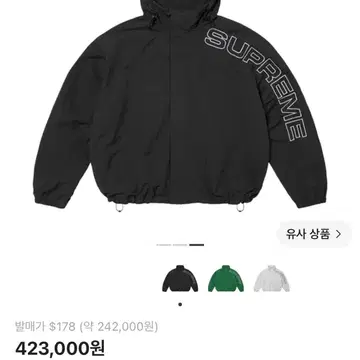
Task: Open the main Supreme jacket product image
Action: (x=180, y=106)
